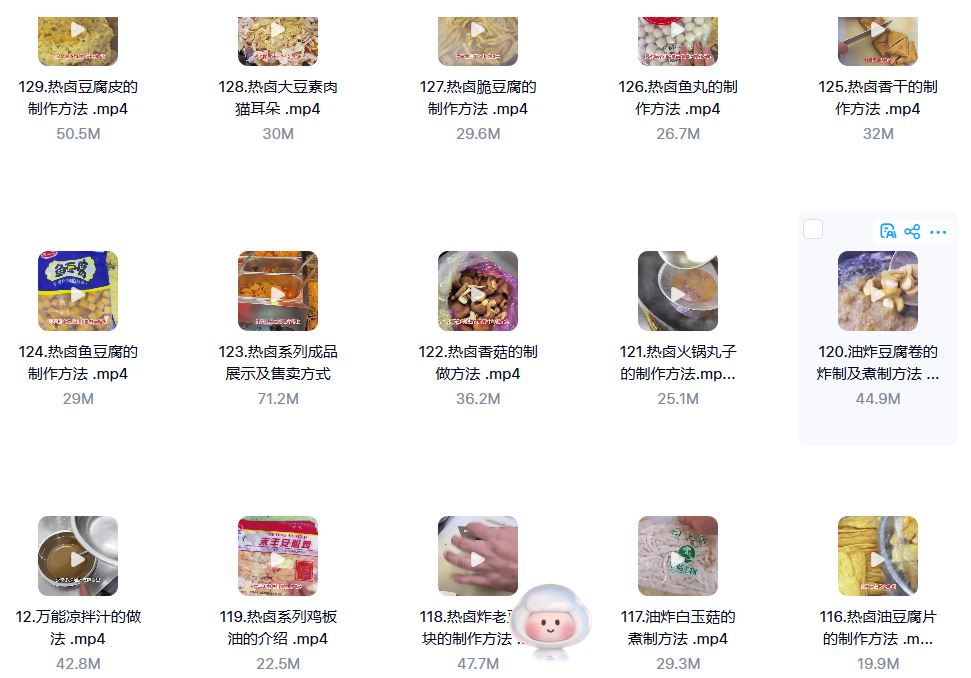Open video 121.热卤火锅丸子的制作方法
This screenshot has width=971, height=678.
[678, 291]
